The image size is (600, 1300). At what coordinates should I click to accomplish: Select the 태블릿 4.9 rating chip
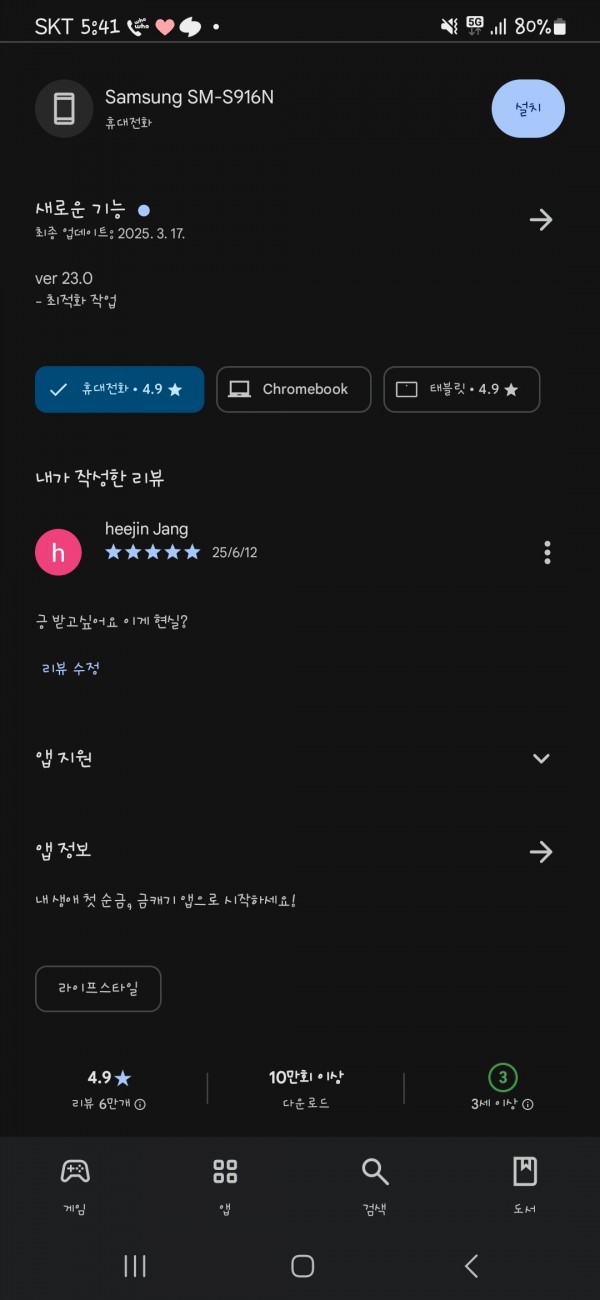point(461,389)
